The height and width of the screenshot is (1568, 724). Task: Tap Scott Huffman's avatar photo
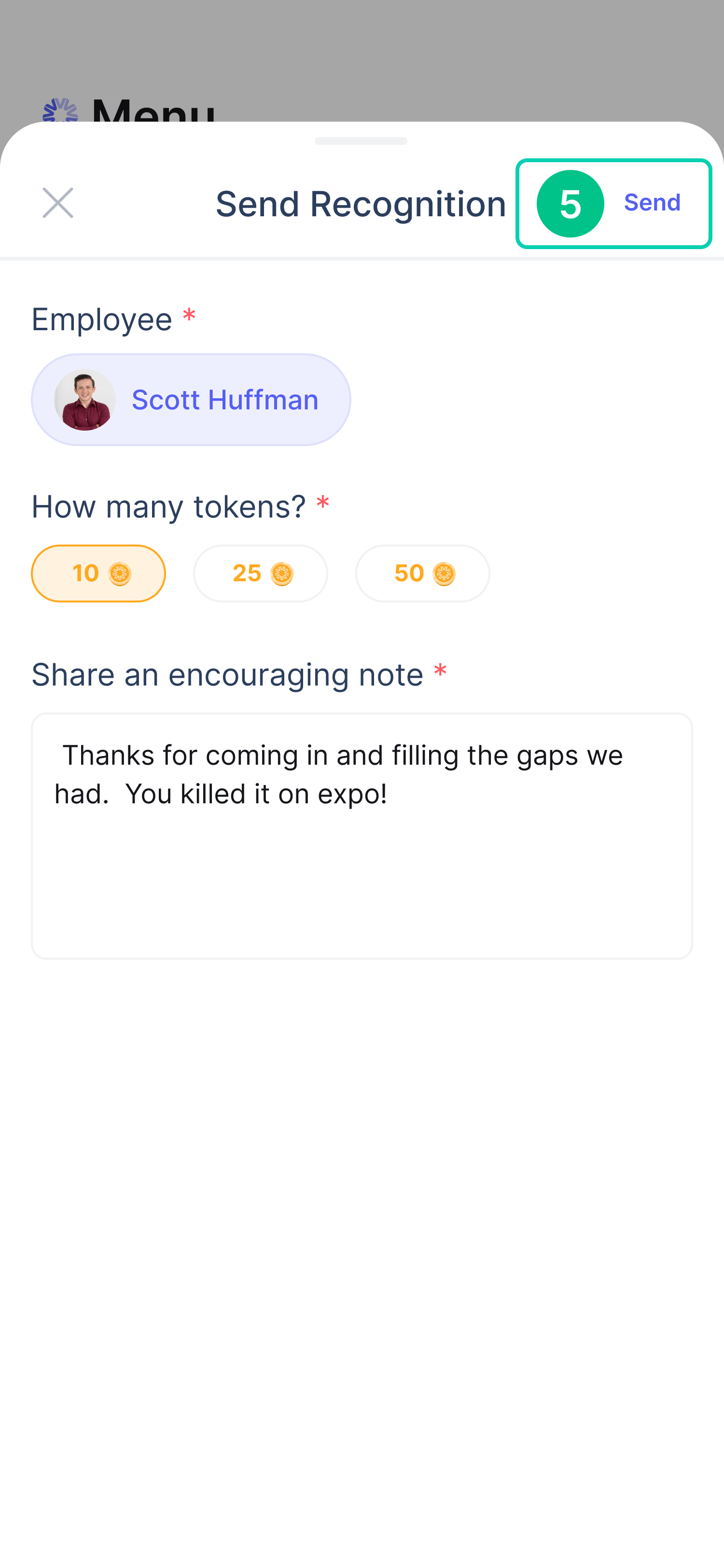(85, 399)
